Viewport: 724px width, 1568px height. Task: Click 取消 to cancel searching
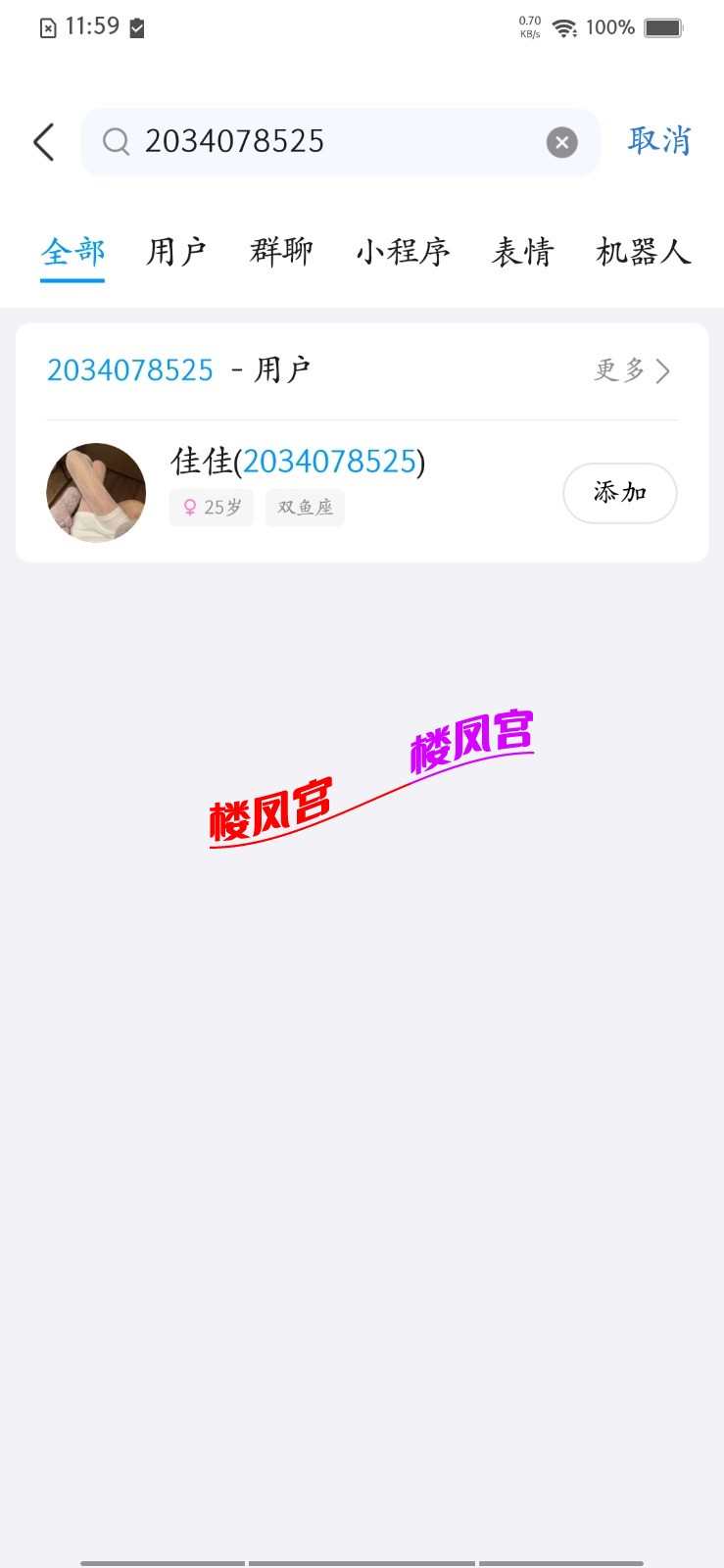pos(660,141)
